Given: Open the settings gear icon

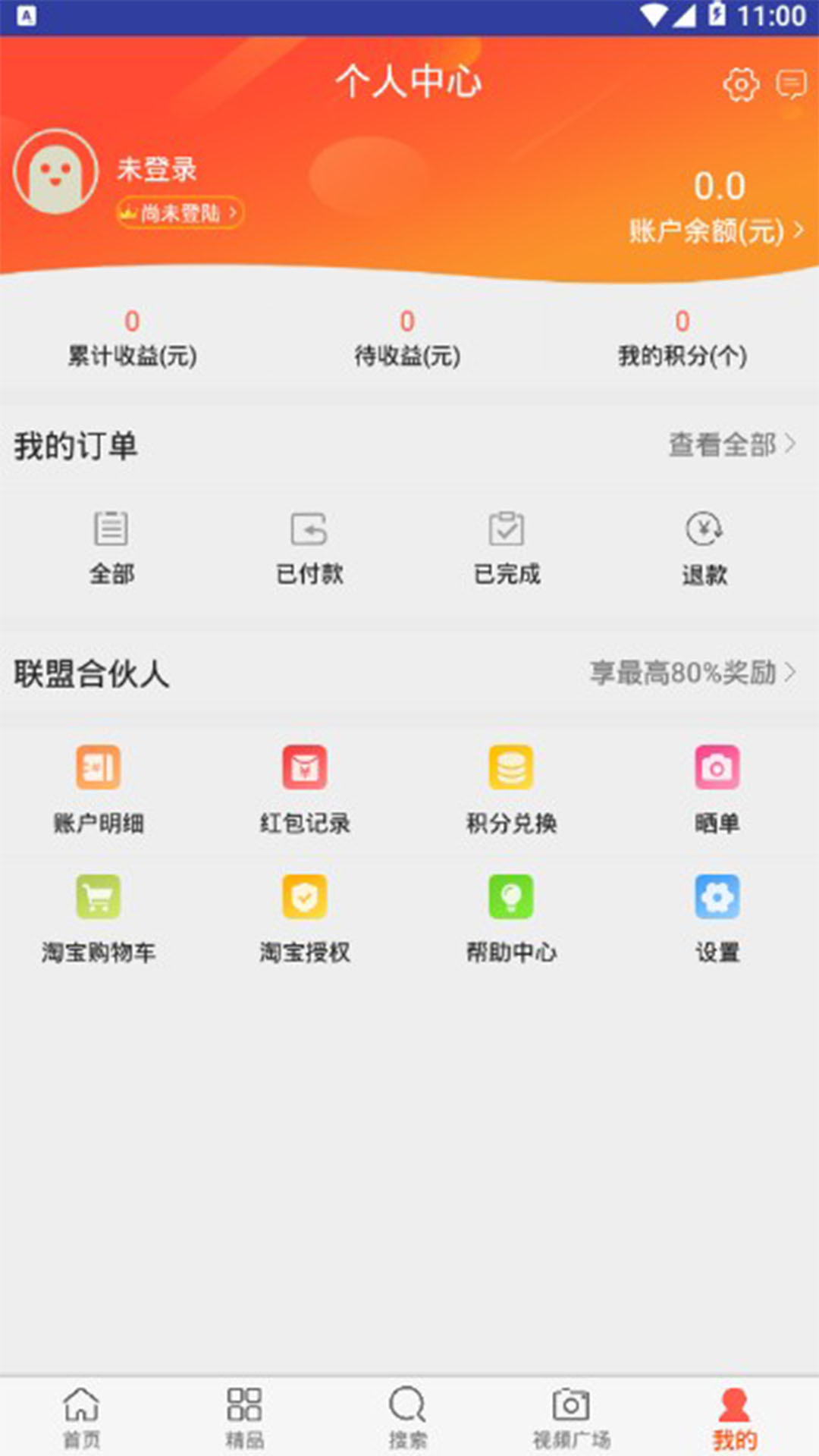Looking at the screenshot, I should click(x=740, y=84).
